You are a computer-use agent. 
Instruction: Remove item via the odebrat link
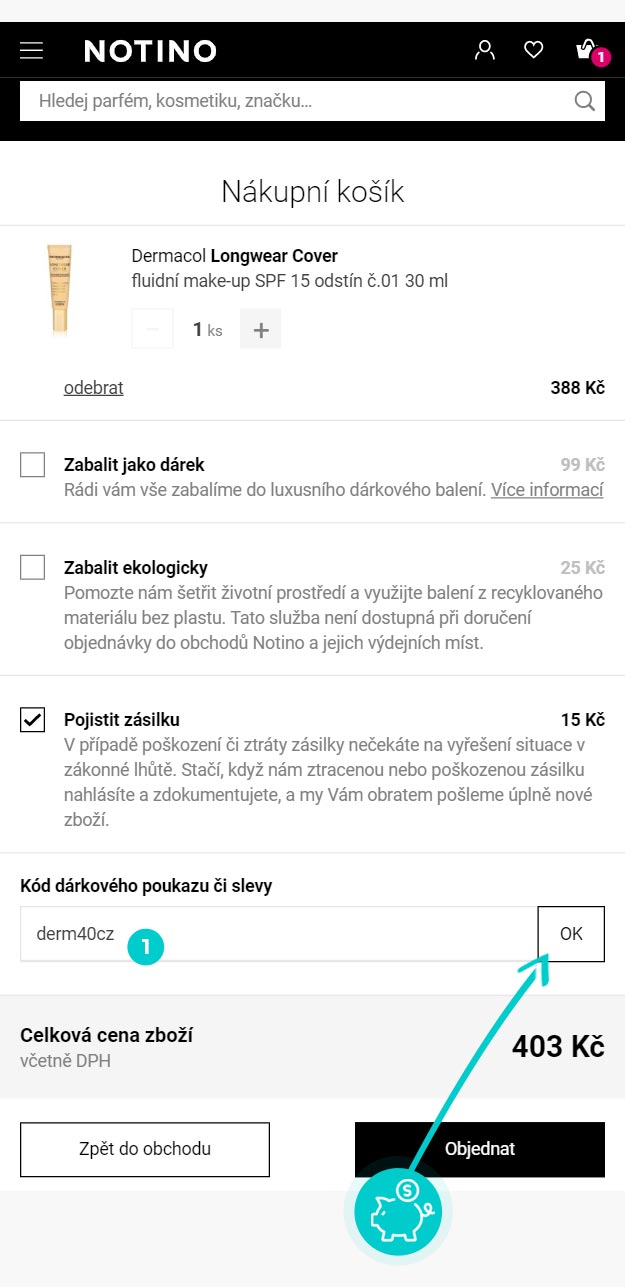coord(93,388)
